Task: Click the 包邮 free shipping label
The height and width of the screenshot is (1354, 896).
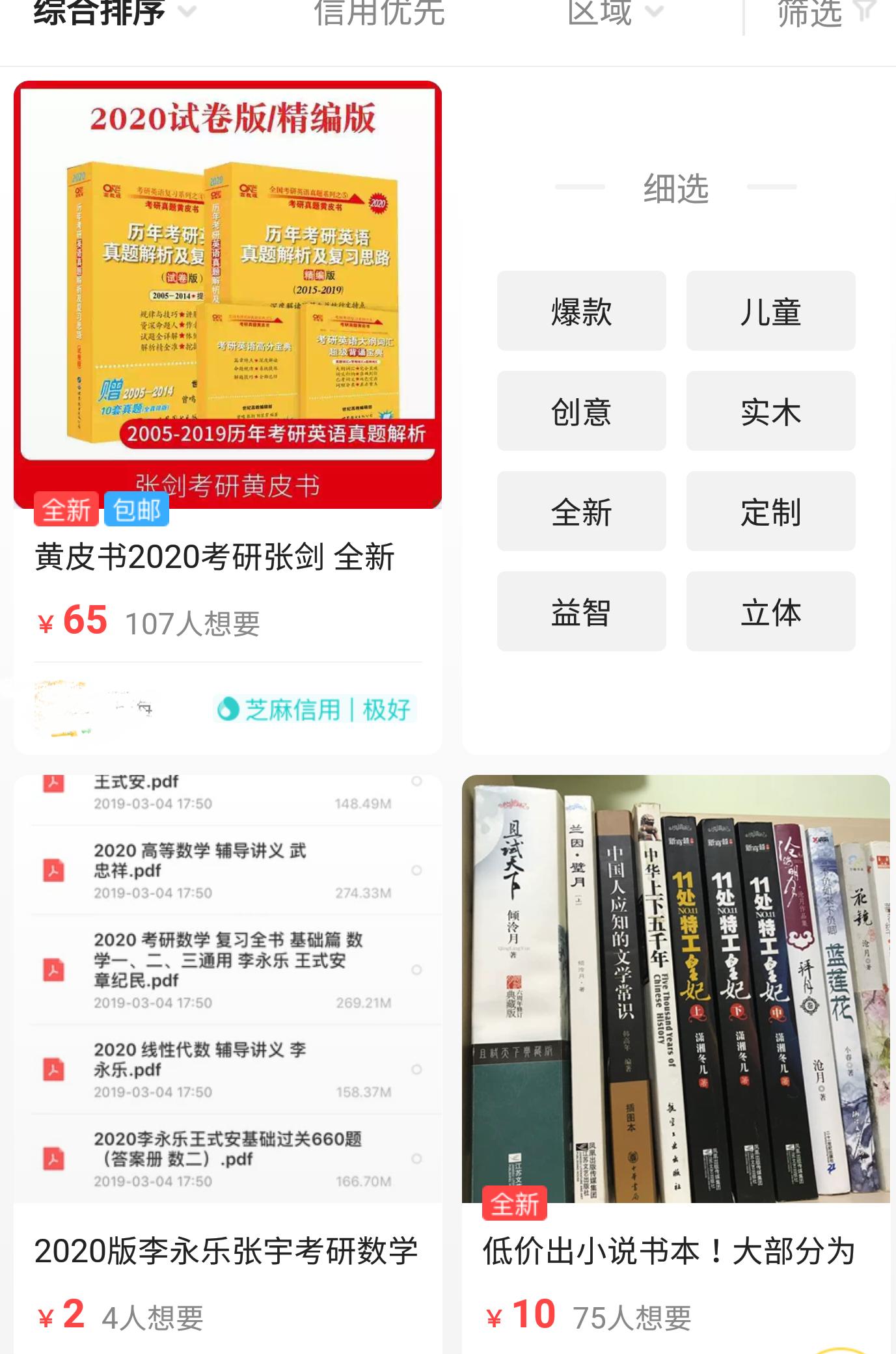Action: (136, 509)
